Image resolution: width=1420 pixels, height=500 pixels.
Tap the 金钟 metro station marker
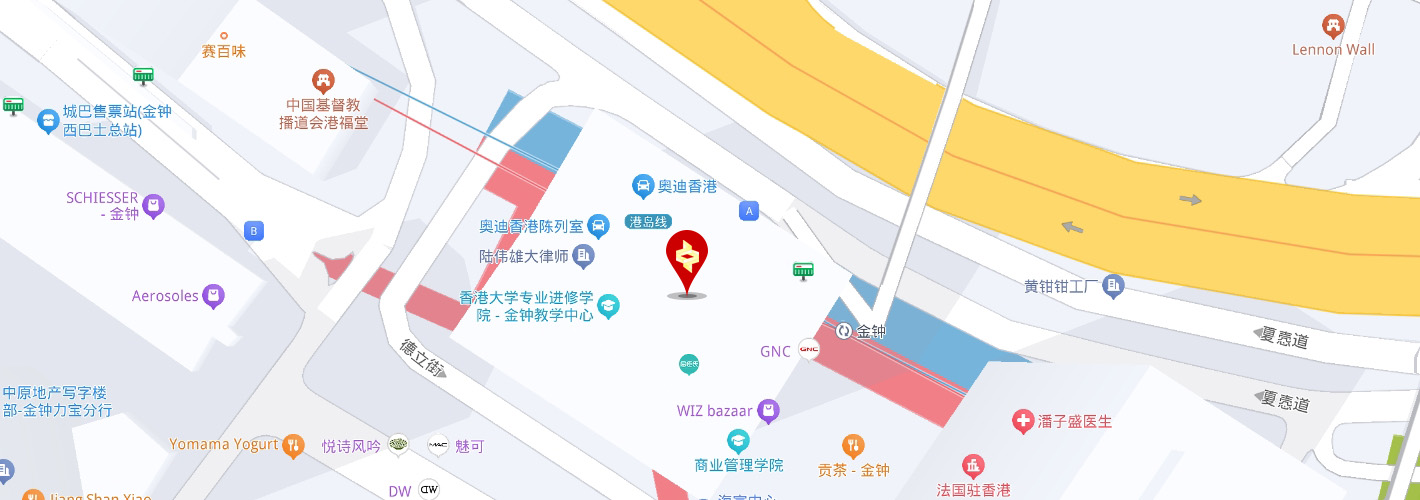coord(844,331)
